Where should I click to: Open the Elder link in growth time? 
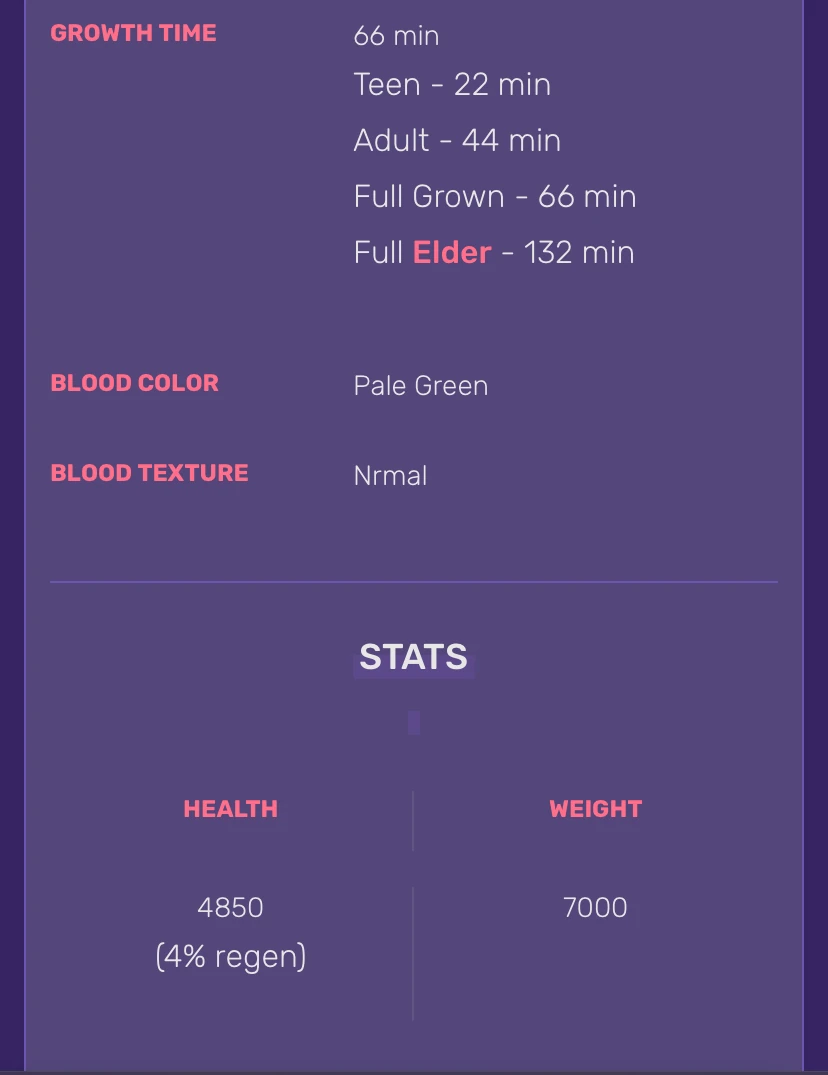tap(451, 252)
